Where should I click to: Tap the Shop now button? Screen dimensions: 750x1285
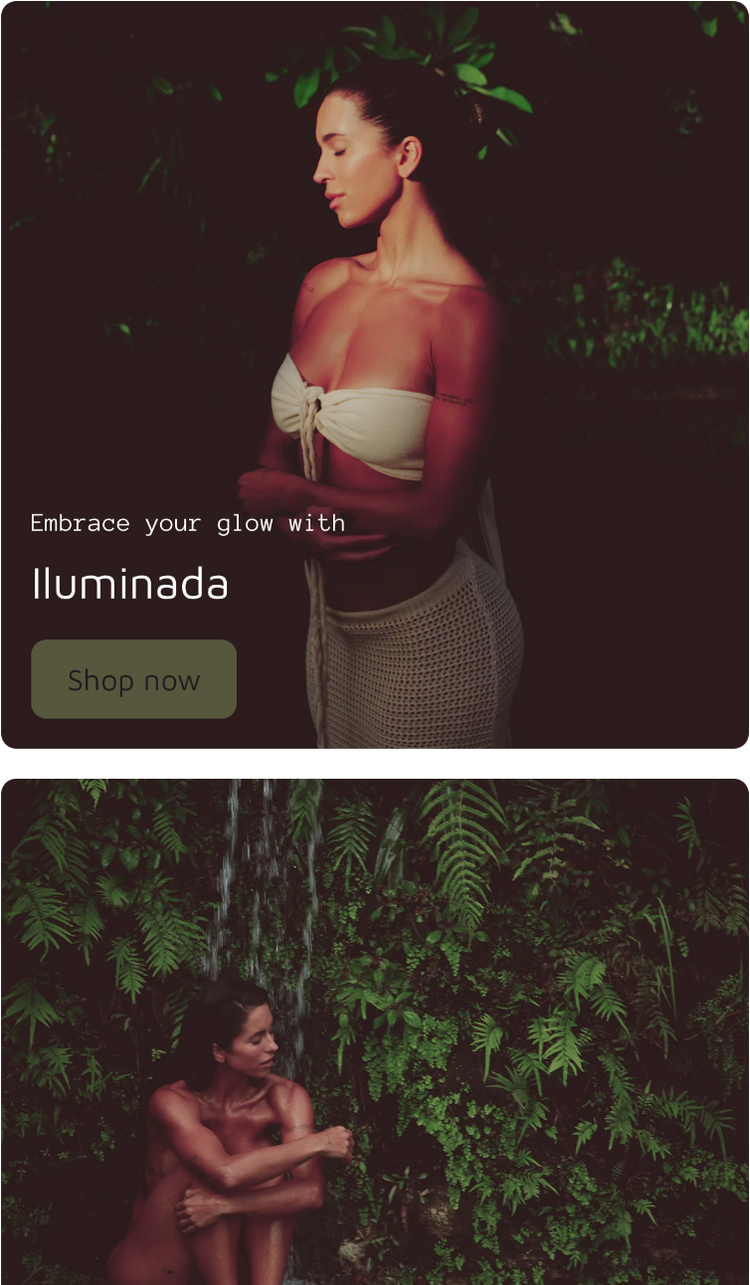[134, 679]
